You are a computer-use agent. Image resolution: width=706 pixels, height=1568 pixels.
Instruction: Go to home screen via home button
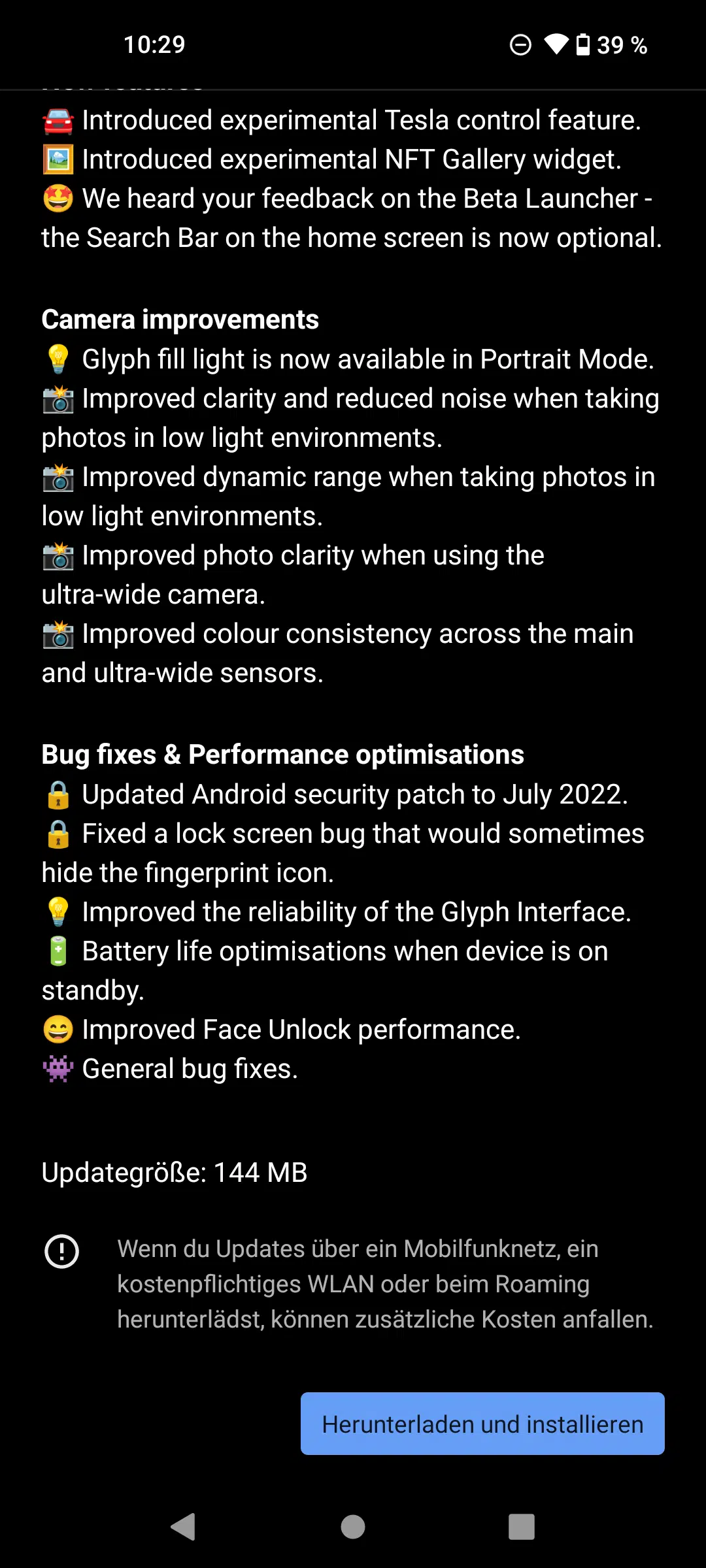pos(353,1527)
